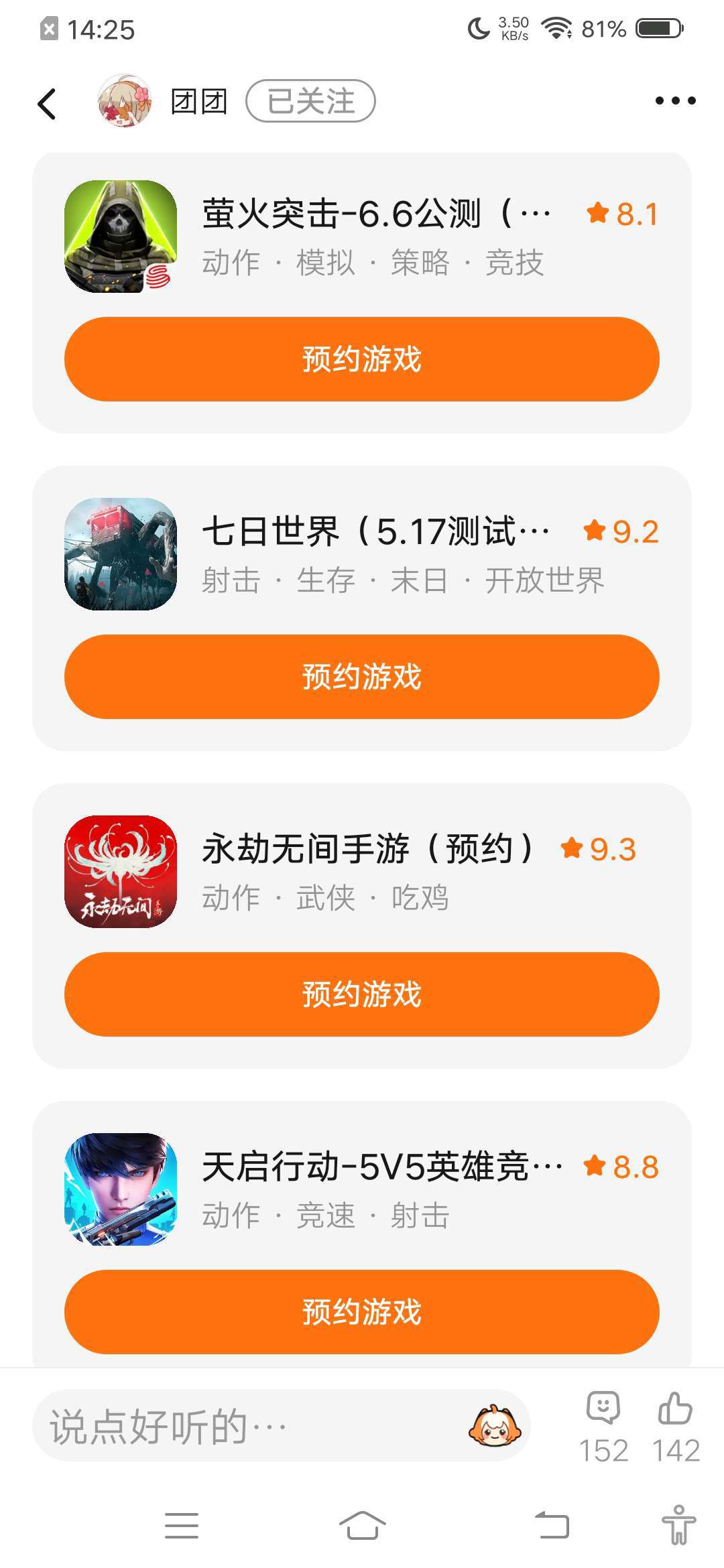Reserve 天启行动 via its 预约游戏 button
724x1568 pixels.
362,1312
